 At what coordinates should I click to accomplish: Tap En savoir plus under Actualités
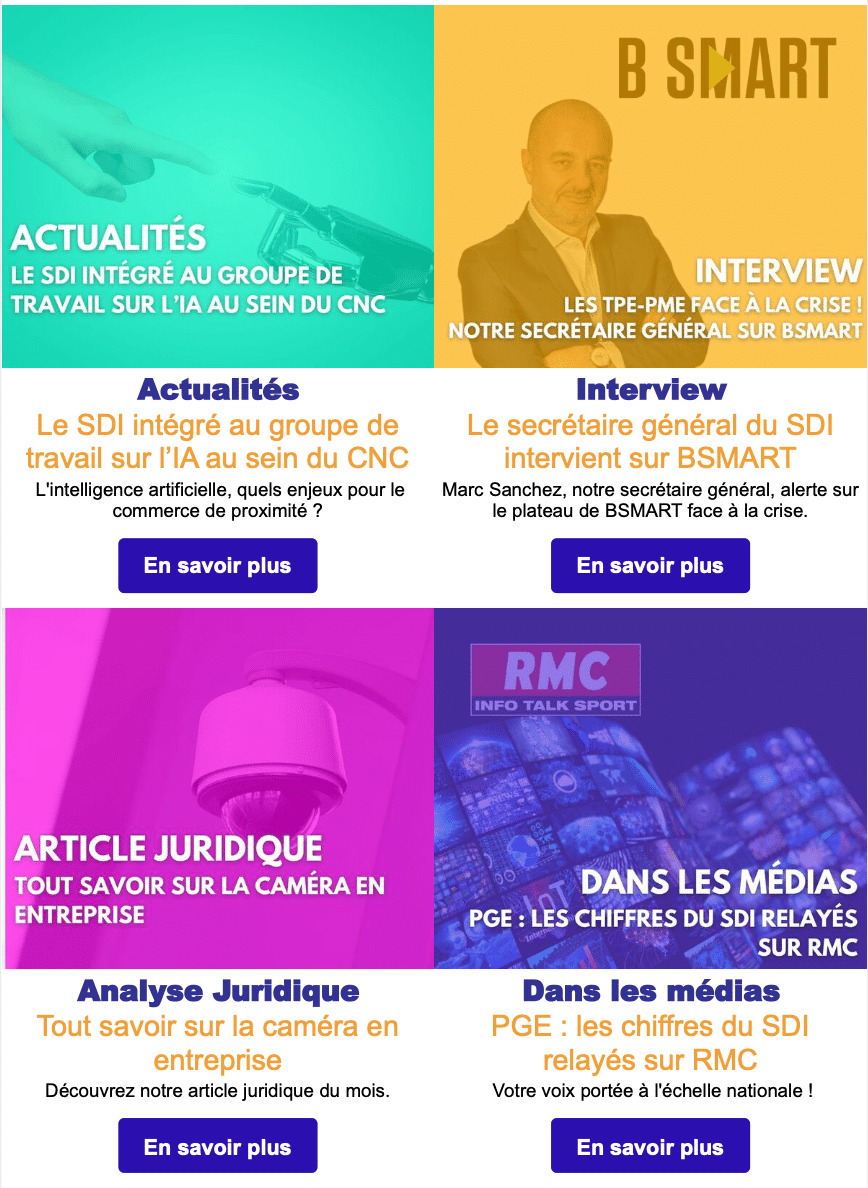tap(217, 566)
